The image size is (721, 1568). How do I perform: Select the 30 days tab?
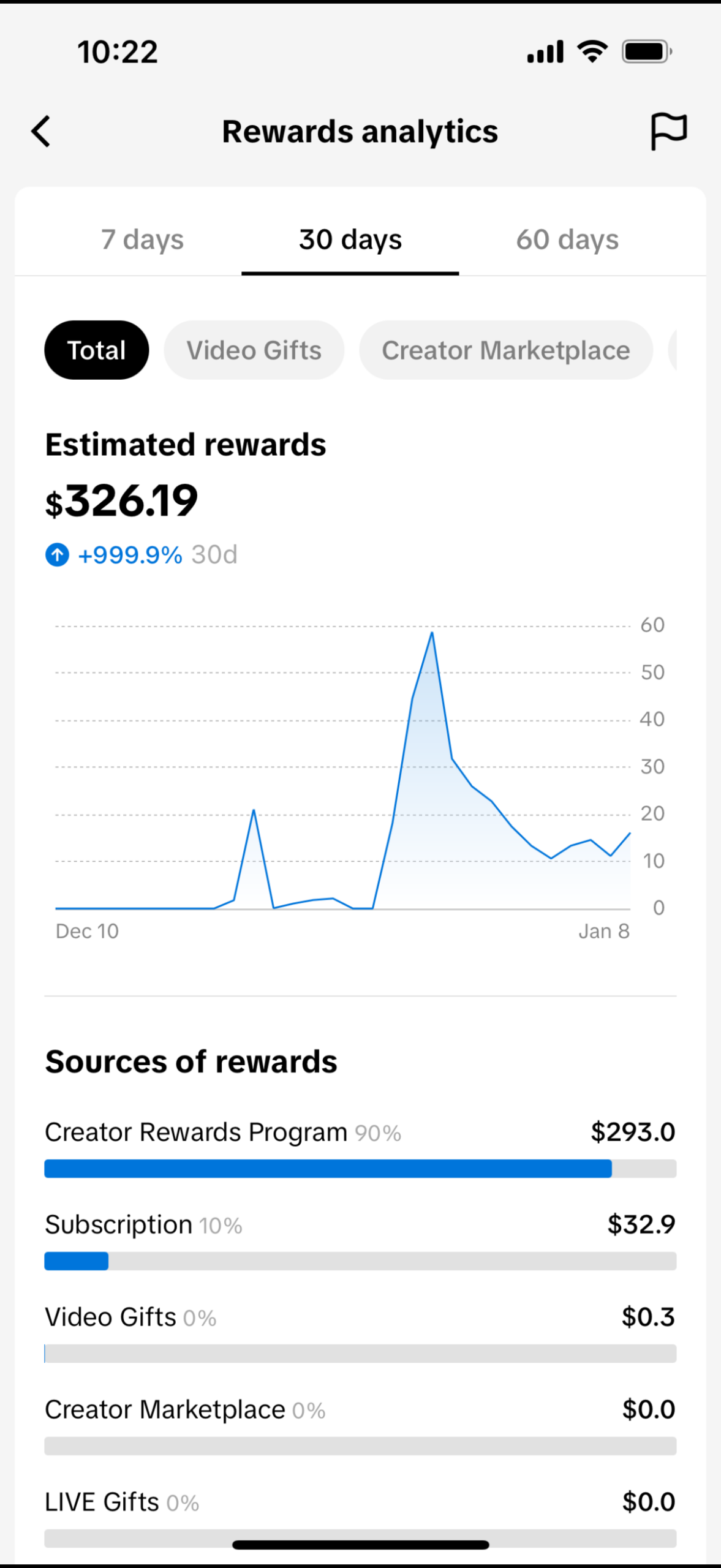[x=350, y=239]
